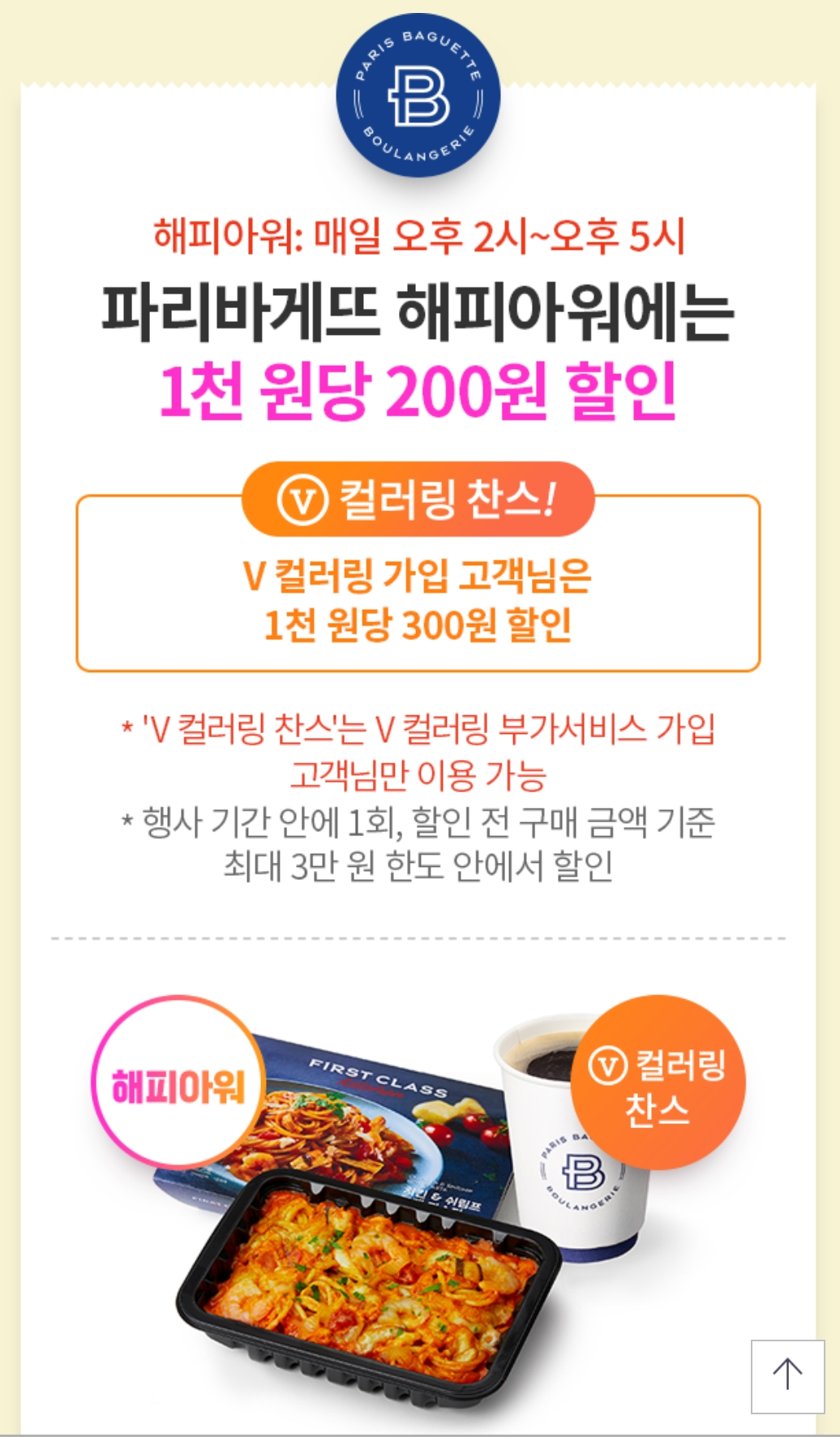Tap the scroll-to-top arrow button
The width and height of the screenshot is (840, 1437).
[x=787, y=1376]
